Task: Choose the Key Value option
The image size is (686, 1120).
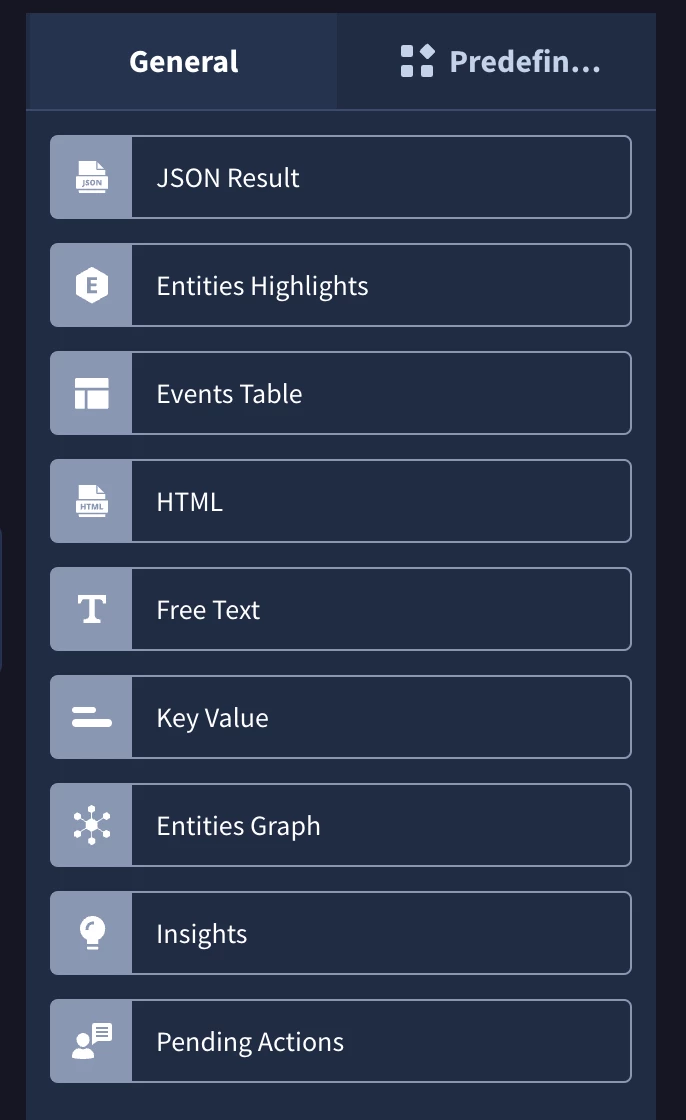Action: [341, 717]
